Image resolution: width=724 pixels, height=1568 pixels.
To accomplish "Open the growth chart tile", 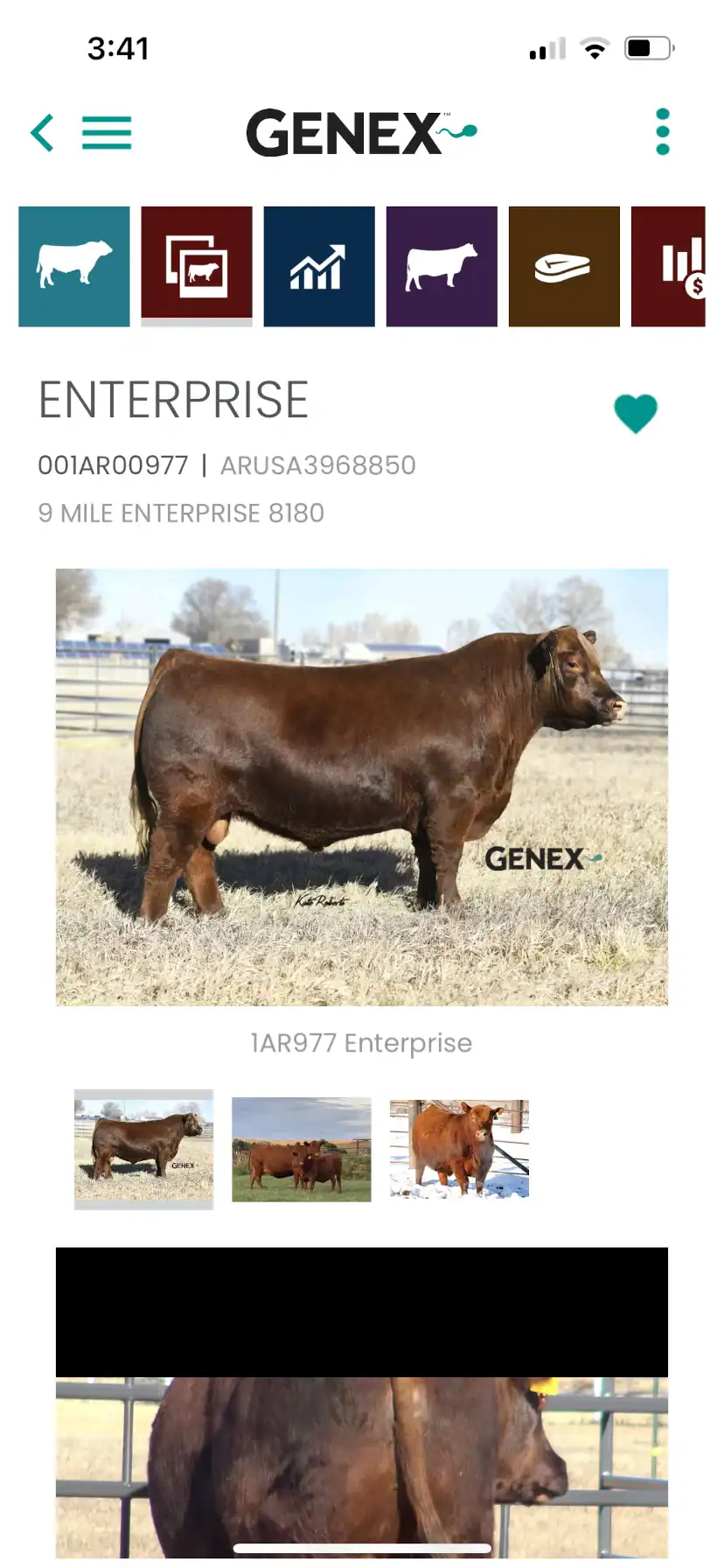I will click(x=319, y=266).
